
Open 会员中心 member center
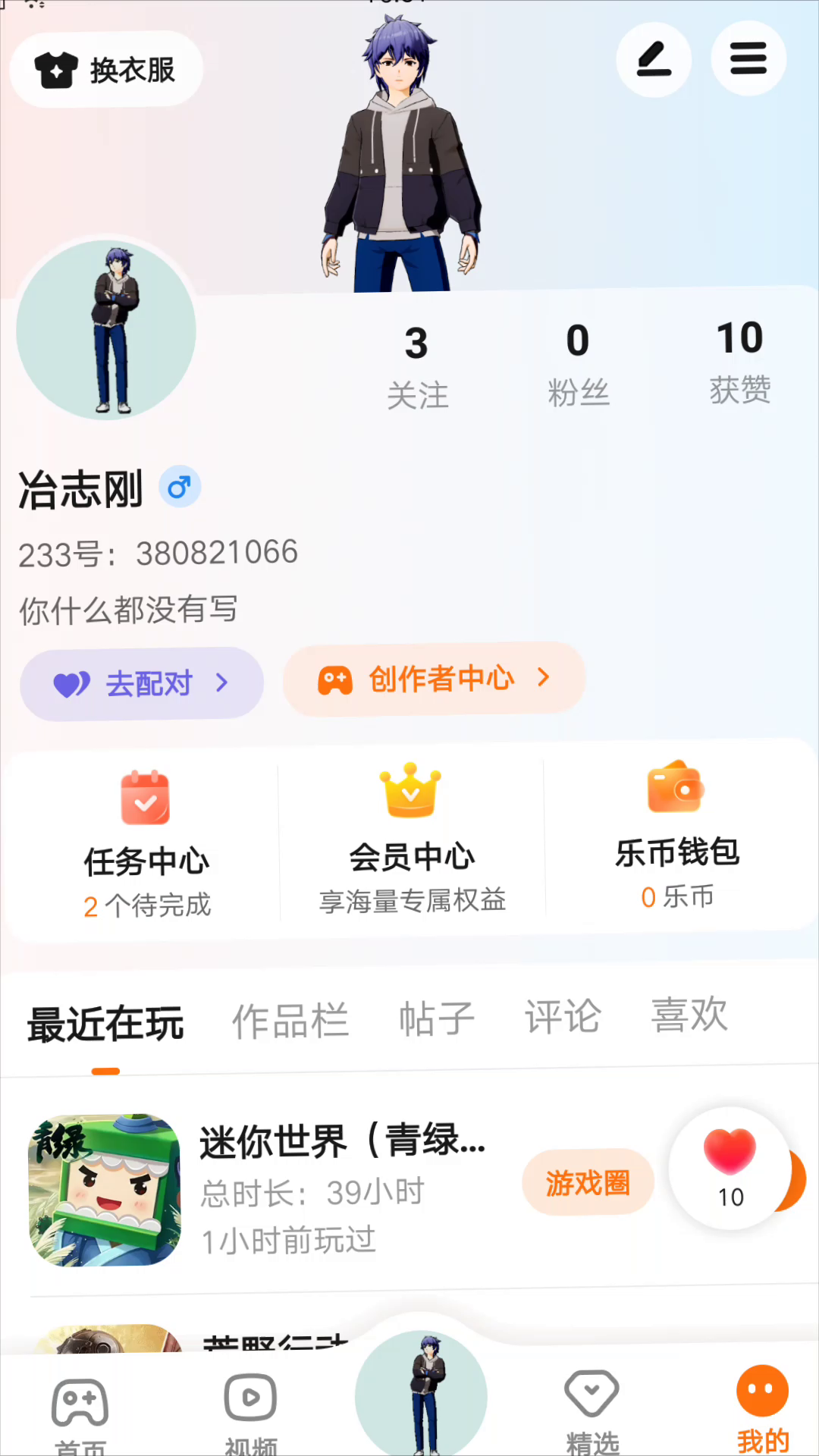[412, 839]
